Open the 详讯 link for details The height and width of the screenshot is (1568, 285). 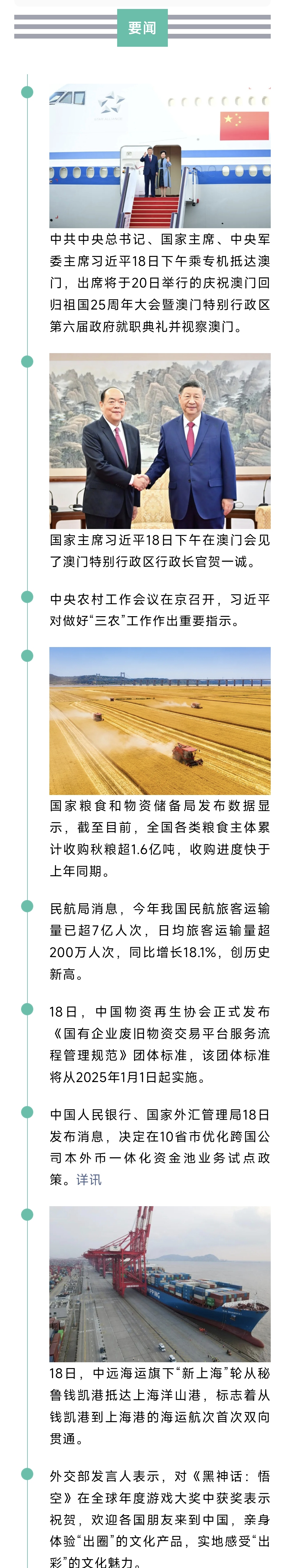89,1180
